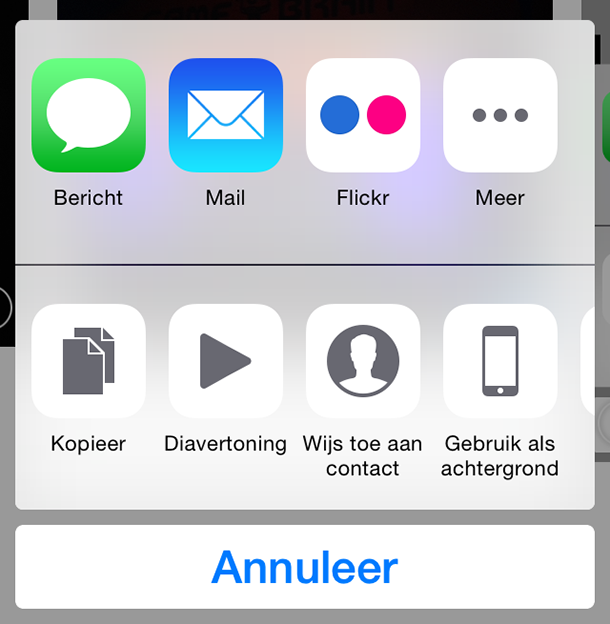Screen dimensions: 610x624
Task: Choose Wijs toe aan contact
Action: pos(362,360)
